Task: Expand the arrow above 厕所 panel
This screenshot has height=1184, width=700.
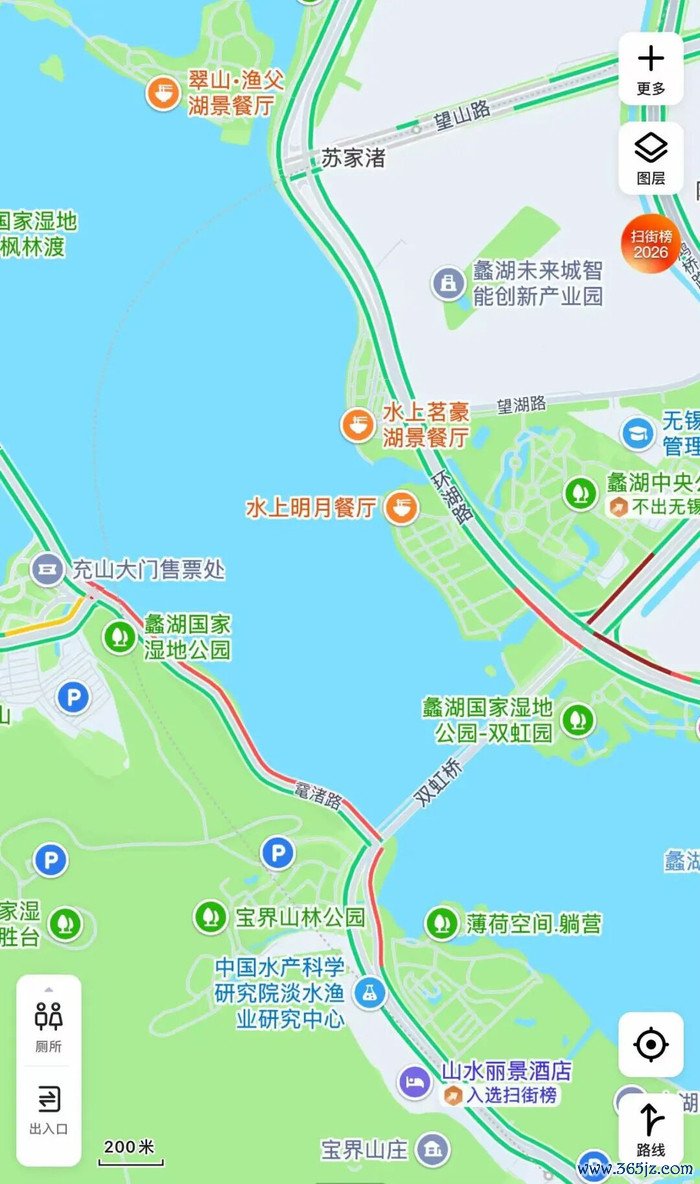Action: [48, 990]
